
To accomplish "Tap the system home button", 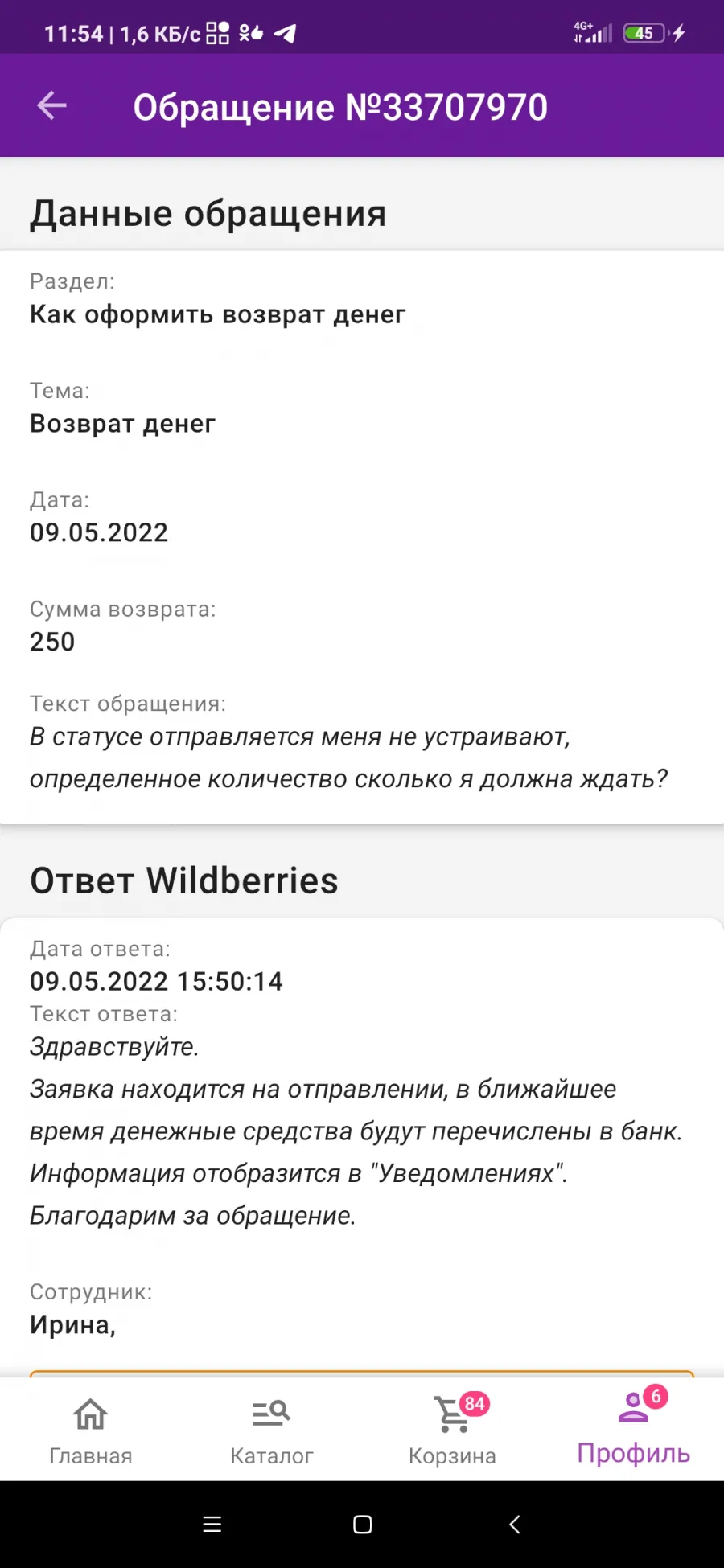I will [x=363, y=1525].
